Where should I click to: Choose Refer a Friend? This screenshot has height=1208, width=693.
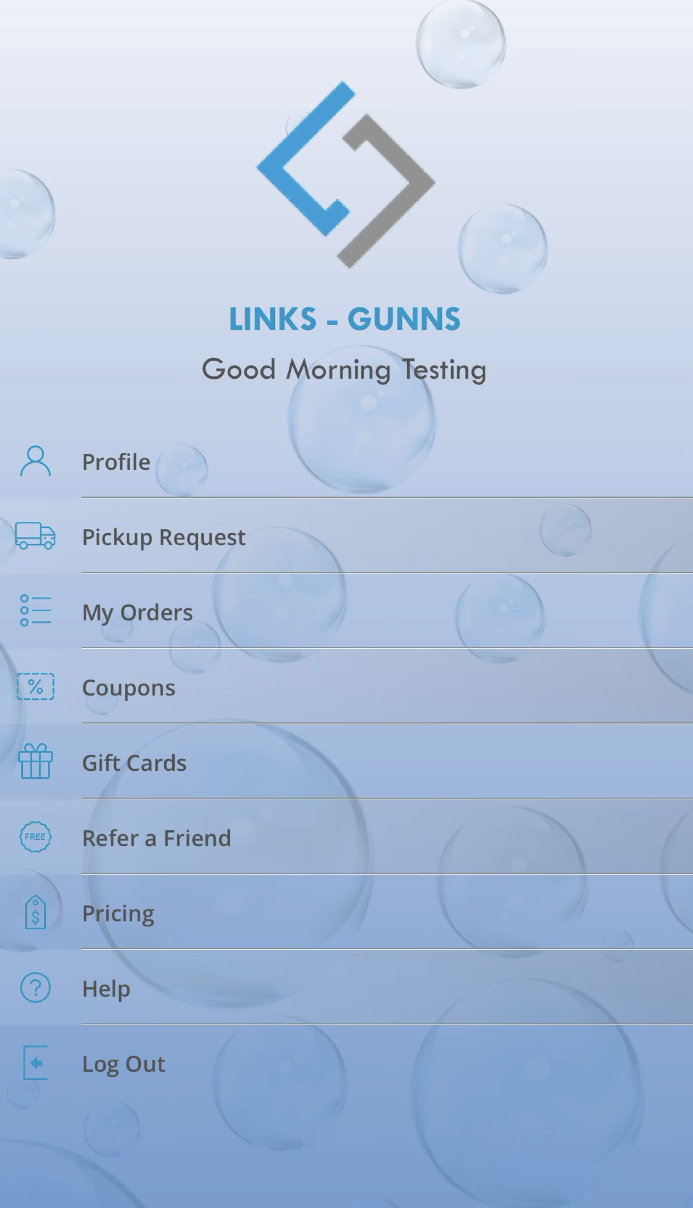point(156,838)
